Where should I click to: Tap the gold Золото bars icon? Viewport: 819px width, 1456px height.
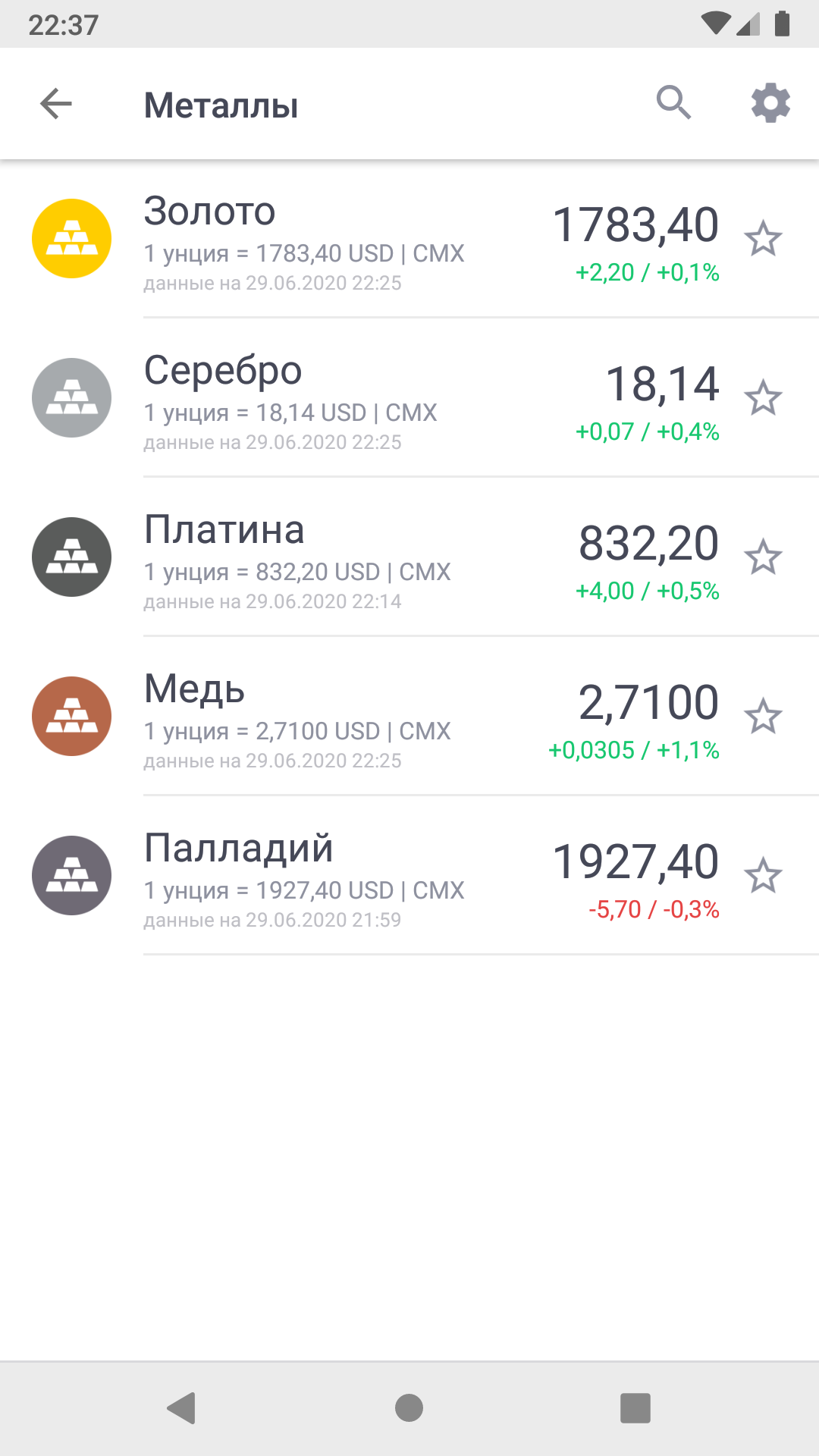[x=71, y=237]
